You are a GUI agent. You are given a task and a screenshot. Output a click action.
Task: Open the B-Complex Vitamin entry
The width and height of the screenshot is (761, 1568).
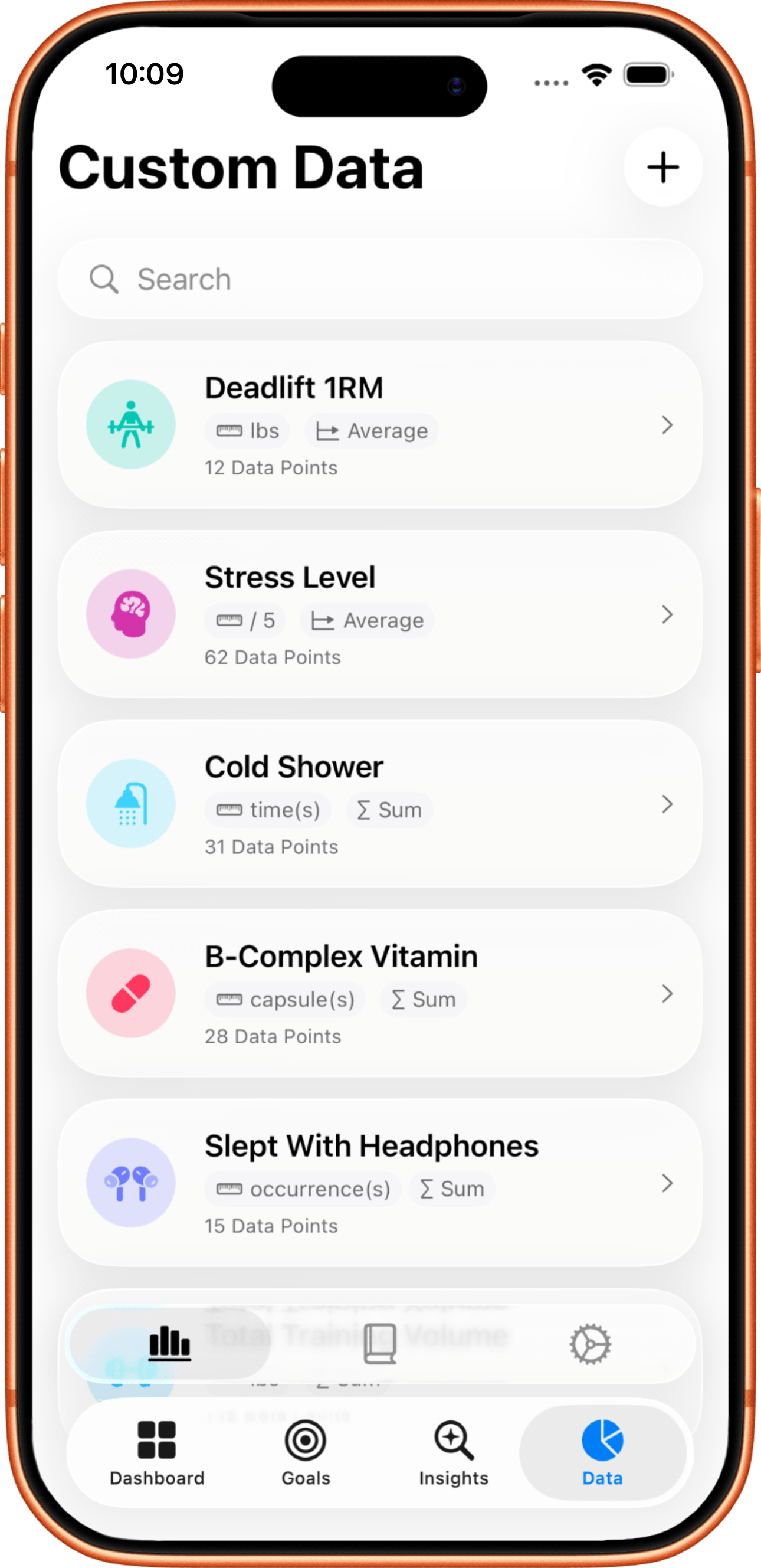379,993
